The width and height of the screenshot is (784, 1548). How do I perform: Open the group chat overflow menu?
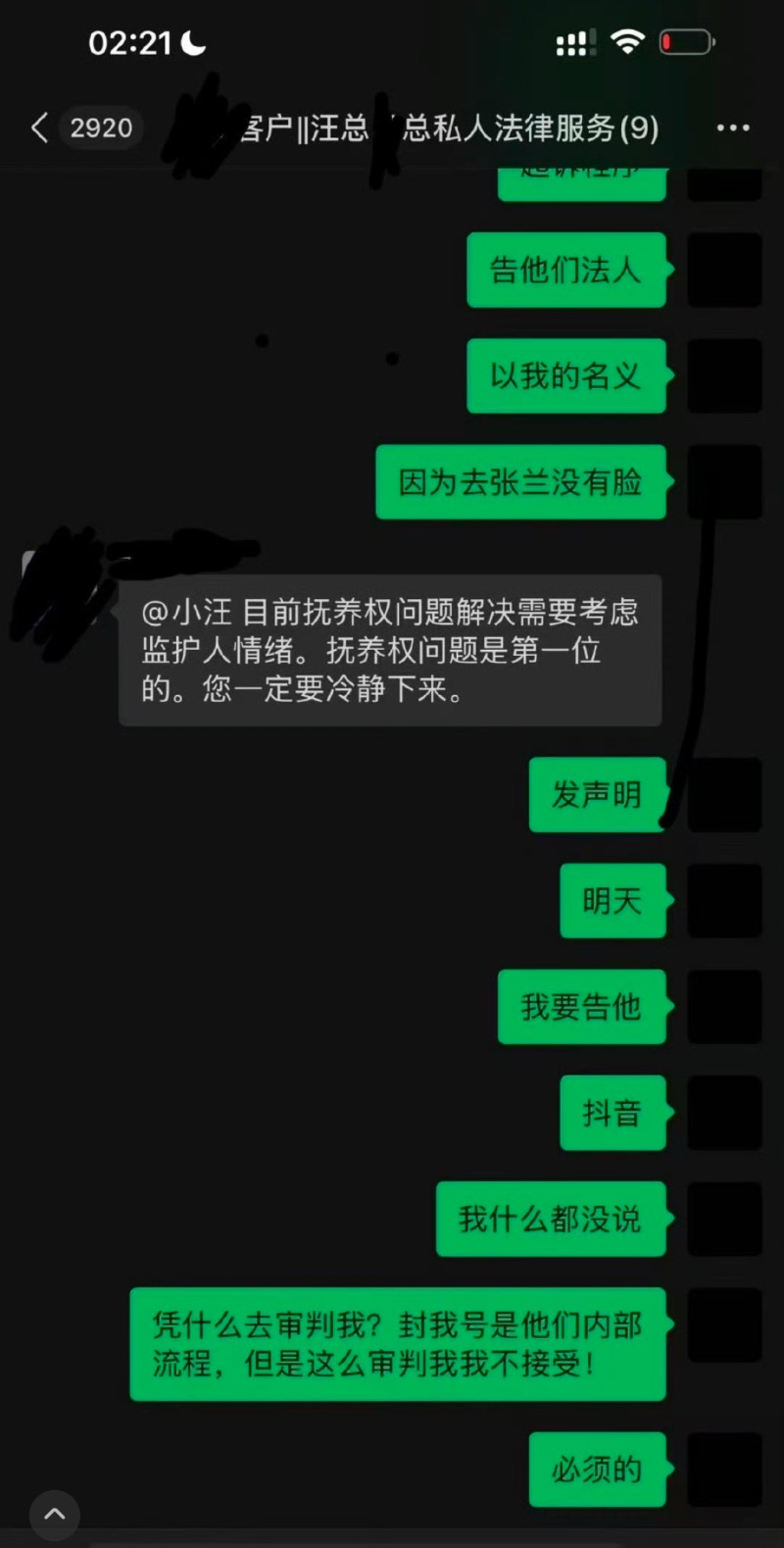tap(732, 127)
